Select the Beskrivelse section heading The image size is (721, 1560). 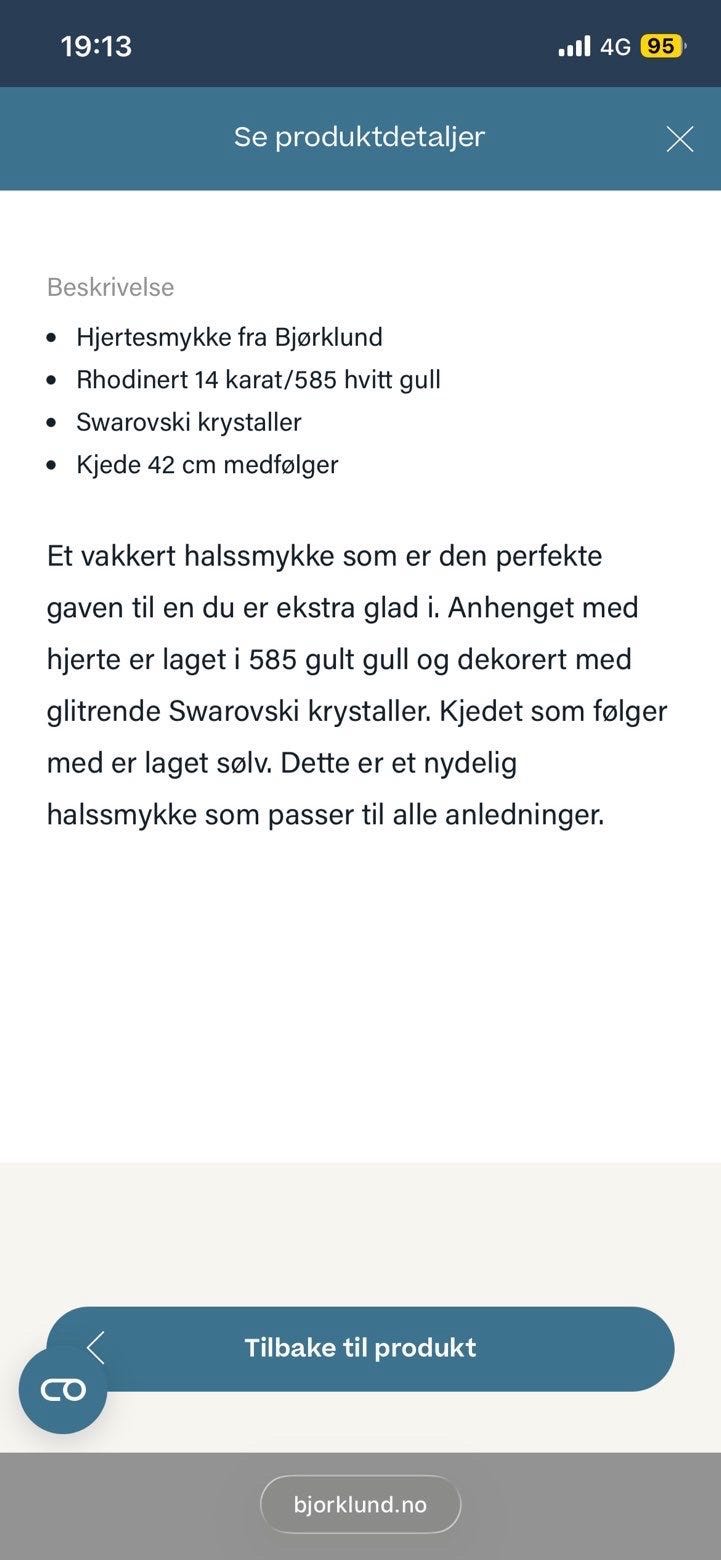coord(109,287)
